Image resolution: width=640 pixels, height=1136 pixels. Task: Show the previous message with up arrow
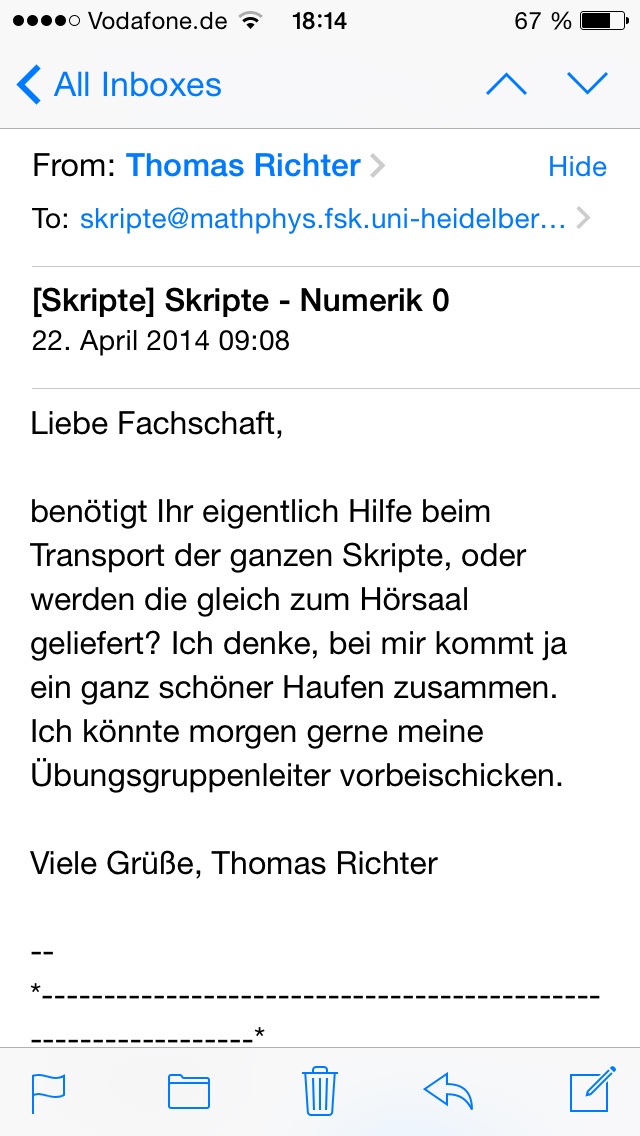click(506, 85)
